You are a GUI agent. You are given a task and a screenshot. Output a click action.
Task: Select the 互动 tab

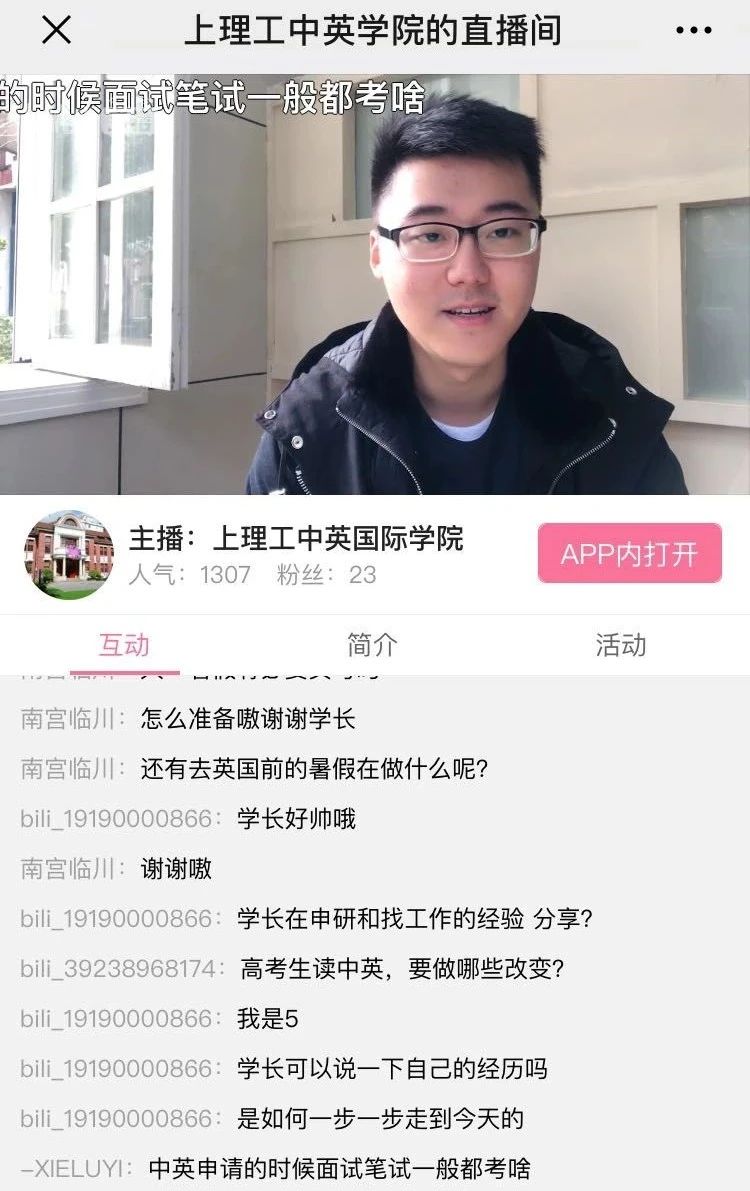tap(124, 645)
